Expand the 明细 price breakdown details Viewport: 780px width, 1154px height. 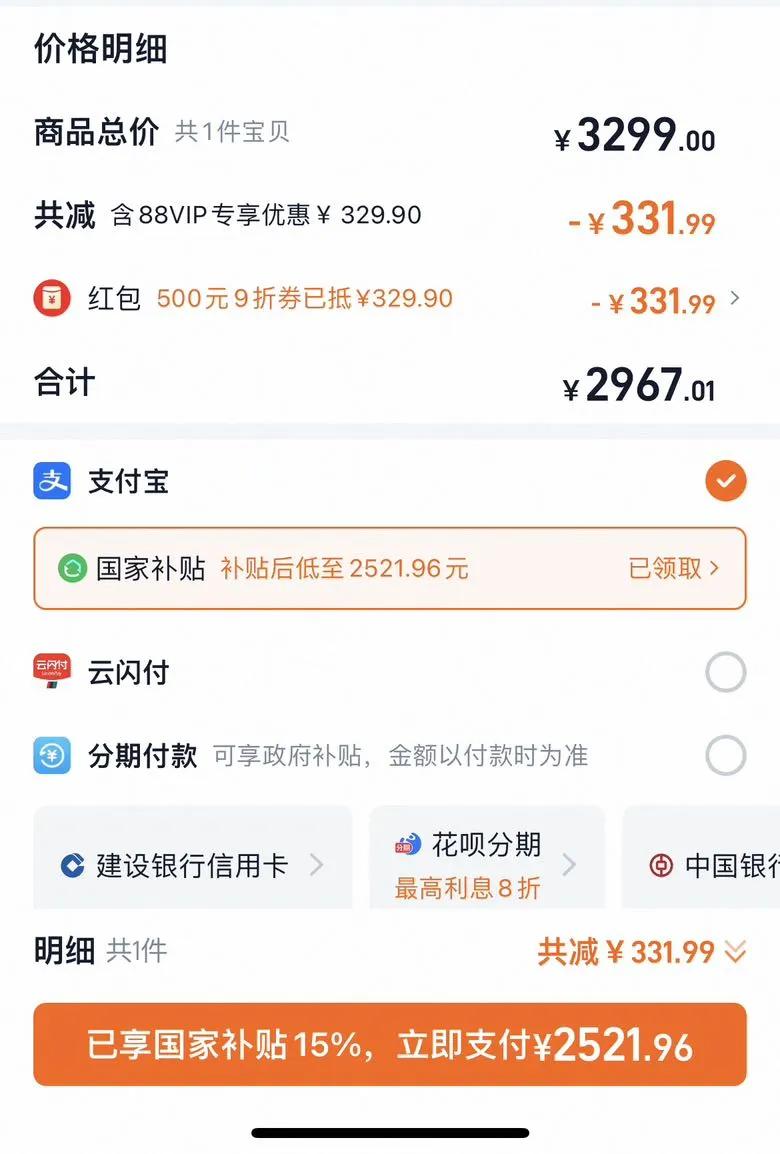point(737,953)
